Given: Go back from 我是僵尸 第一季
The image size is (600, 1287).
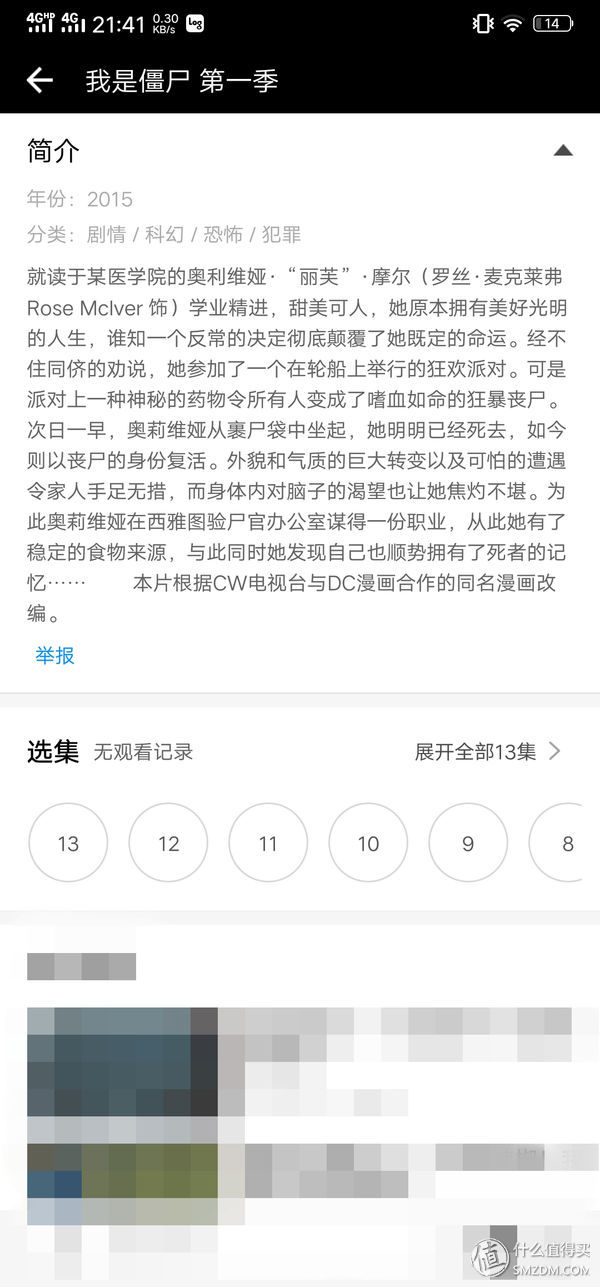Looking at the screenshot, I should click(x=39, y=81).
